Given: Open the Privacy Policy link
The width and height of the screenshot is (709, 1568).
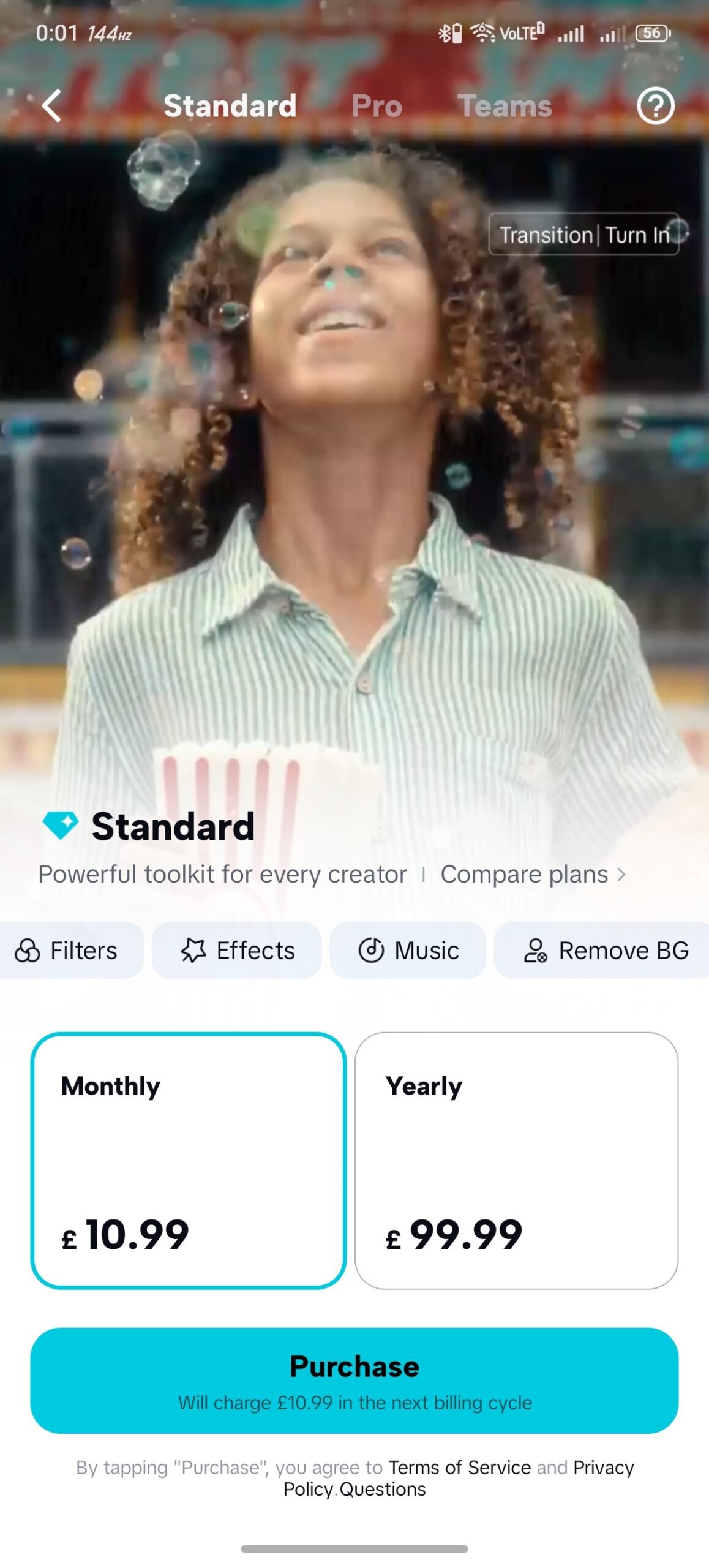Looking at the screenshot, I should (602, 1468).
